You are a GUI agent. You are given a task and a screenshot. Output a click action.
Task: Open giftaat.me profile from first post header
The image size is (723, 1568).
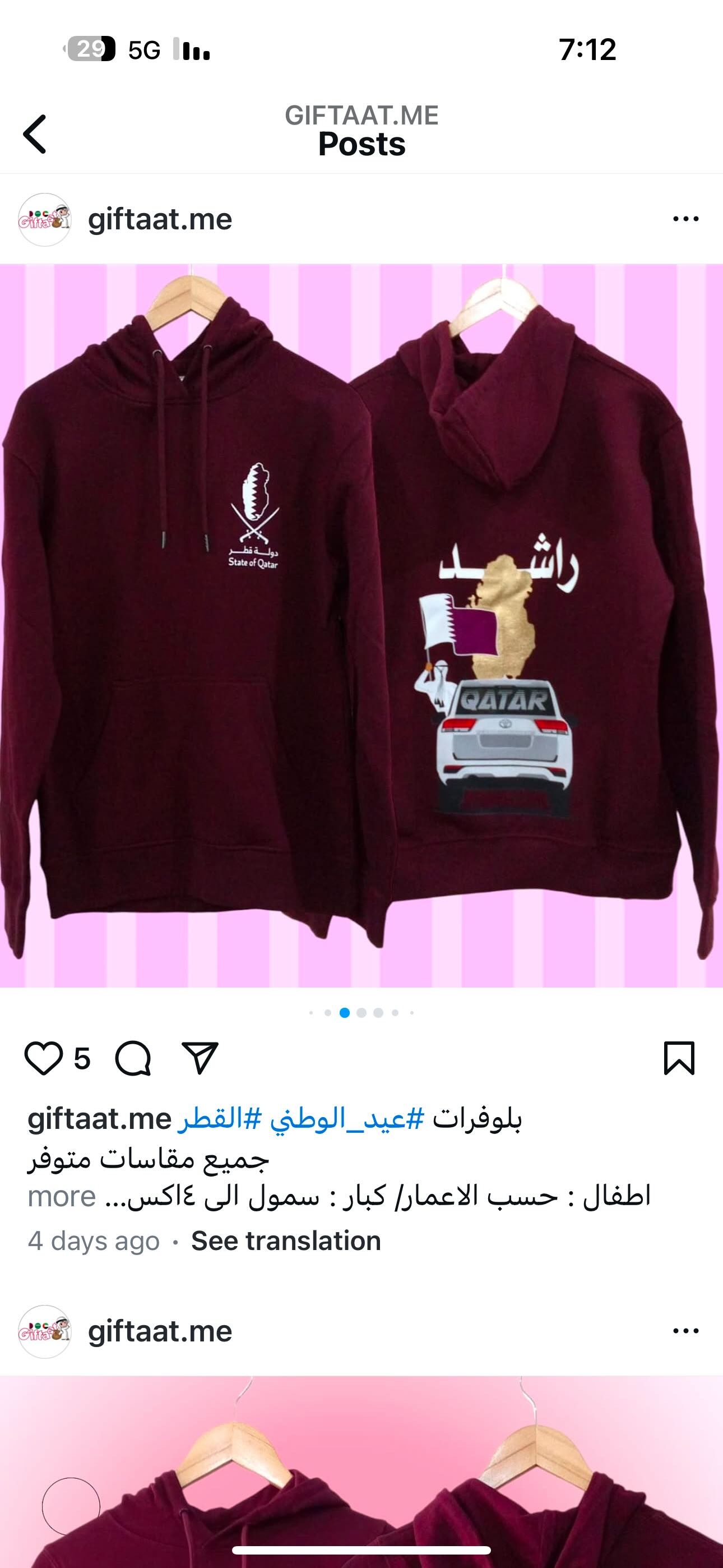(x=160, y=219)
